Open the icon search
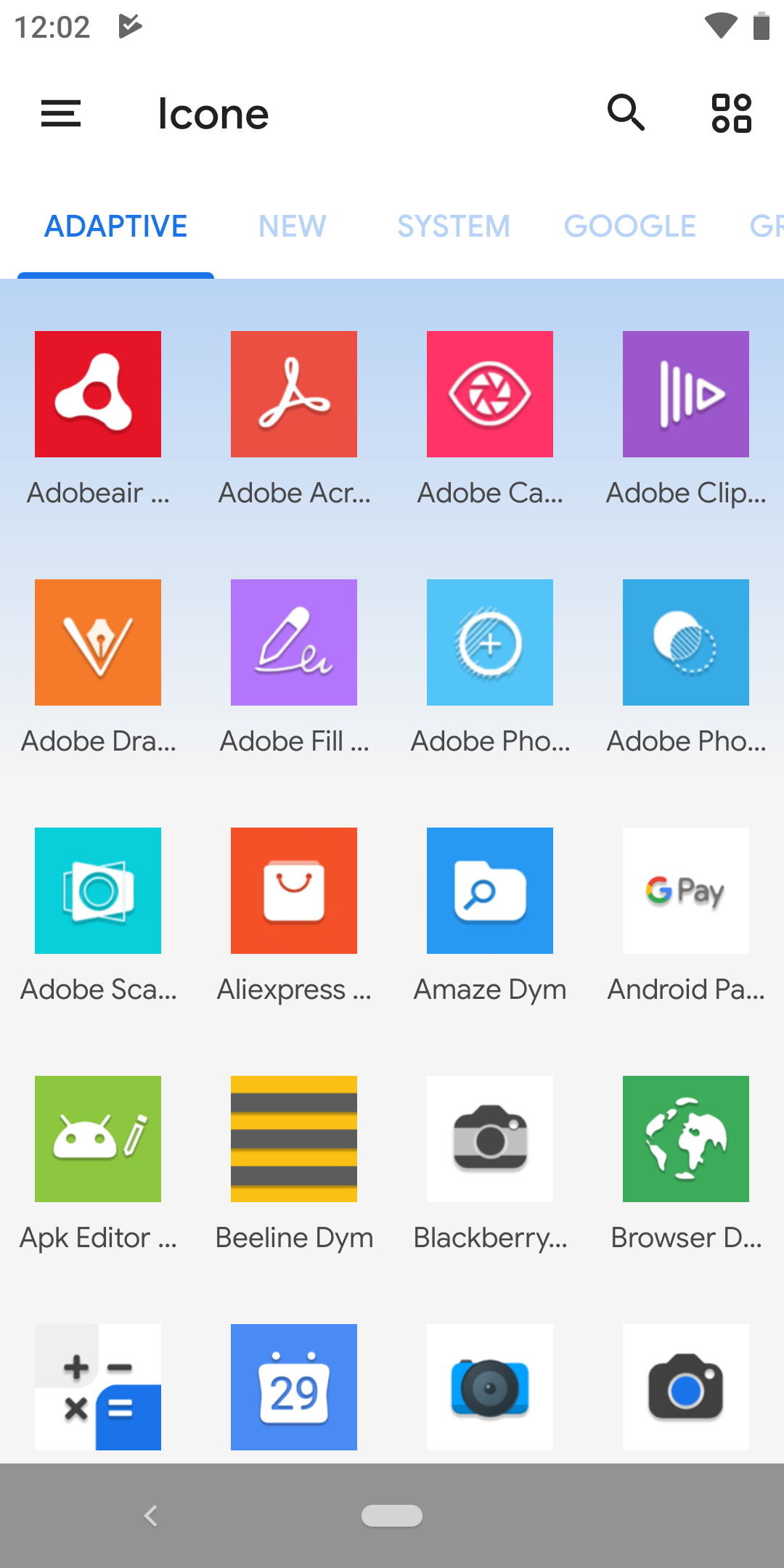 point(626,113)
